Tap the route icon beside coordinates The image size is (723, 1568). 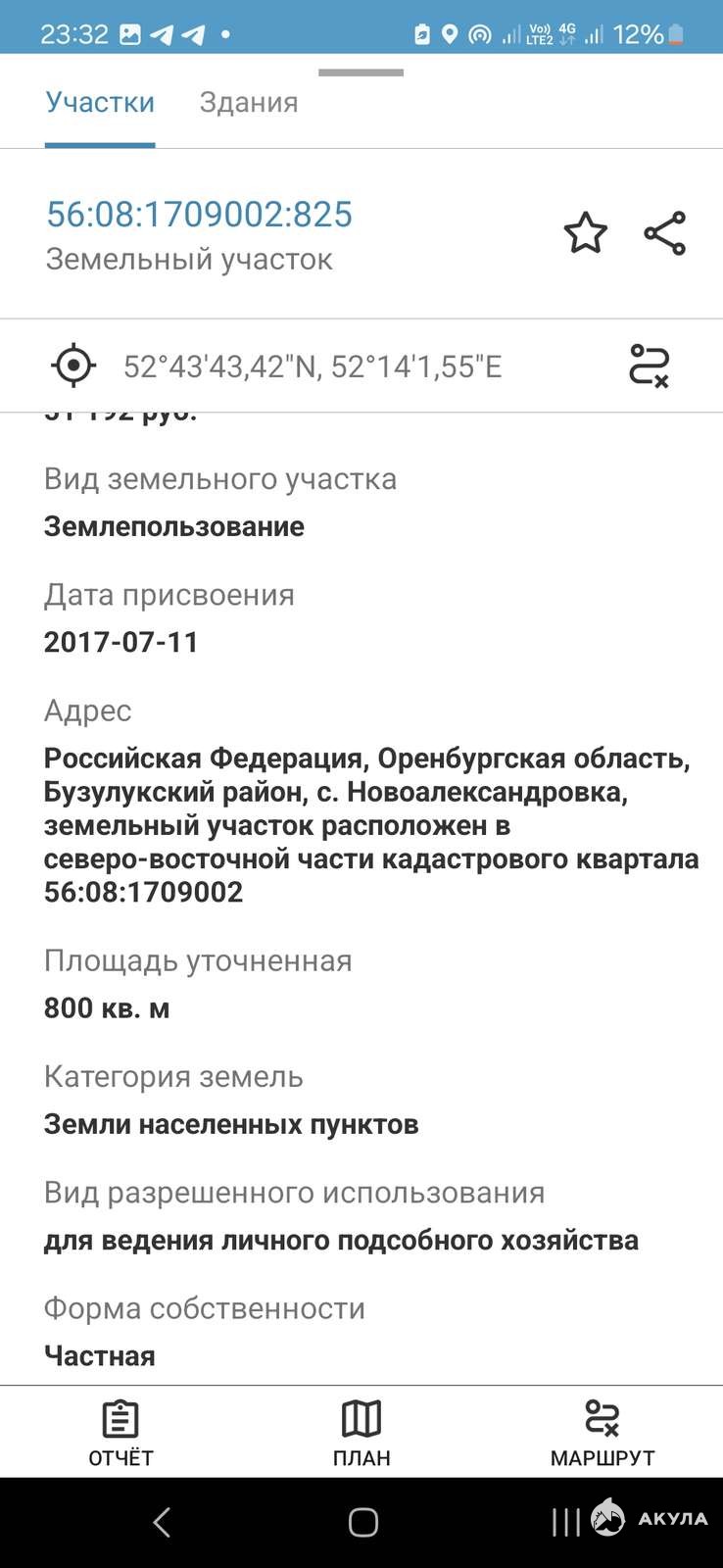649,366
